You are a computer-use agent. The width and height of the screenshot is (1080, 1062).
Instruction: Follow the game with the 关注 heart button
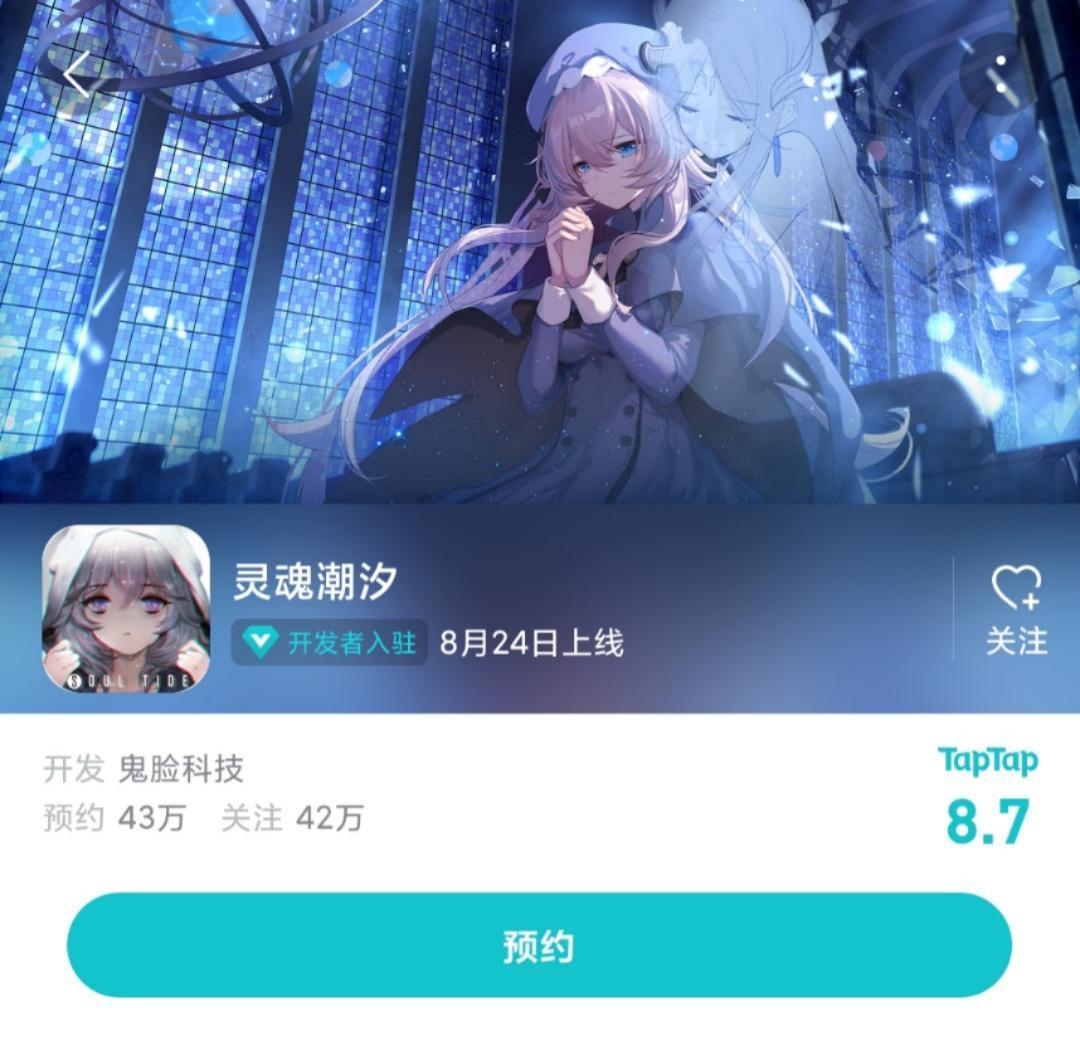click(1016, 610)
